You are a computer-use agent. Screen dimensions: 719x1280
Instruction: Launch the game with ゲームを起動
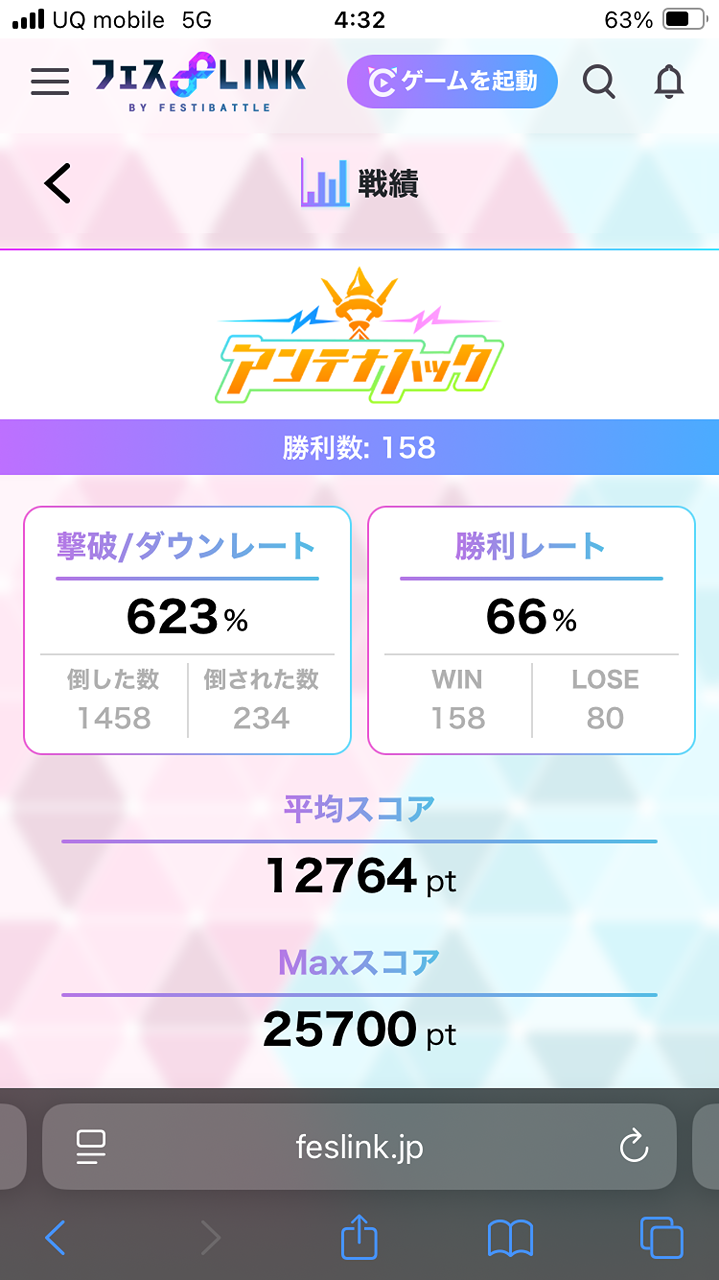[452, 82]
